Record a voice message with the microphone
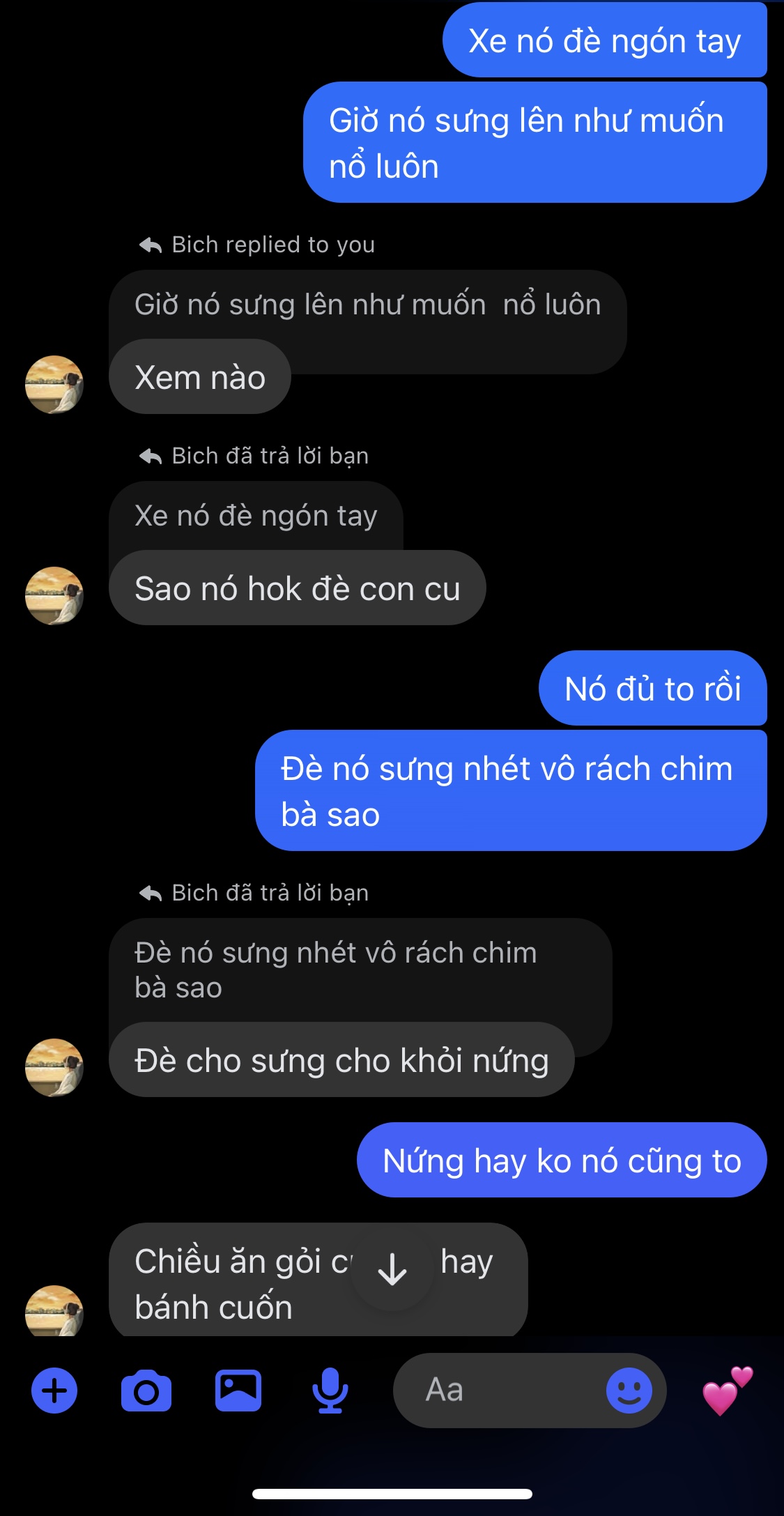Viewport: 784px width, 1516px height. point(330,1391)
